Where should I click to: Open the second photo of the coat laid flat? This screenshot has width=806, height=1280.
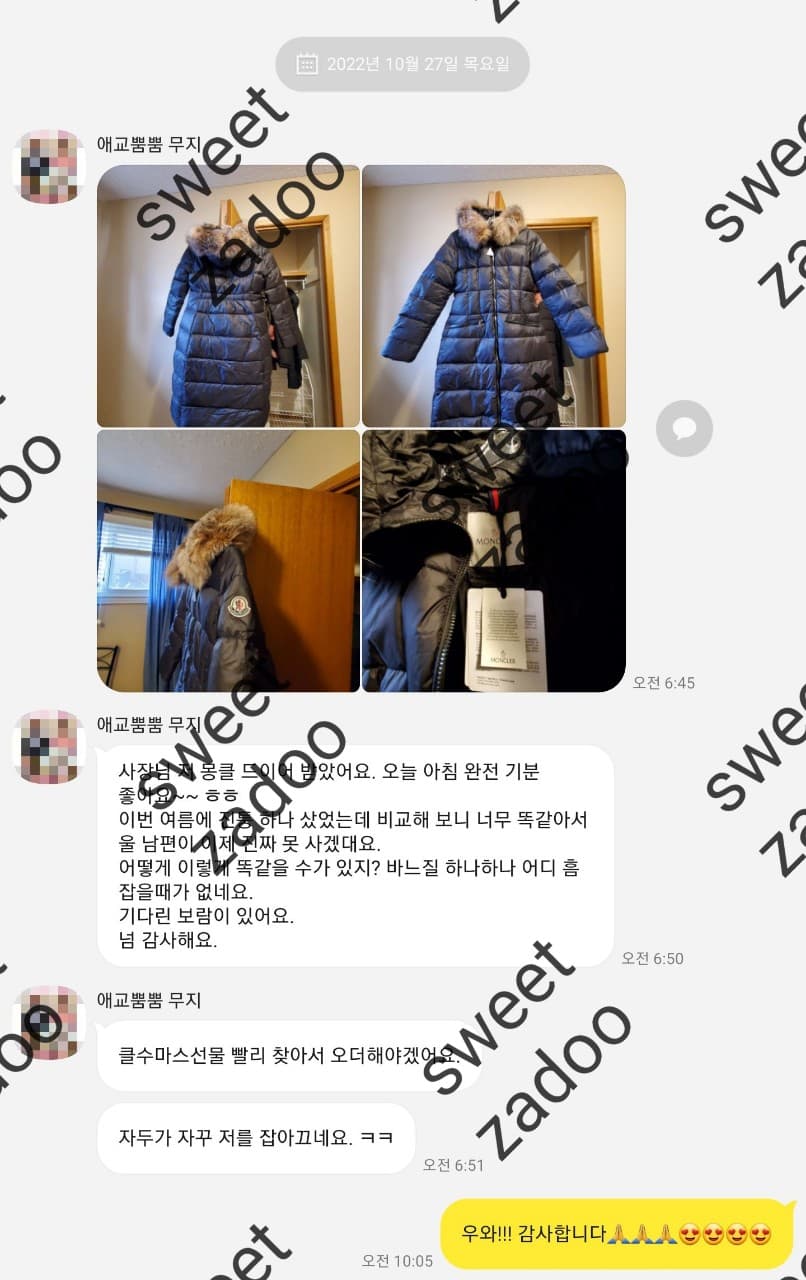click(x=494, y=296)
